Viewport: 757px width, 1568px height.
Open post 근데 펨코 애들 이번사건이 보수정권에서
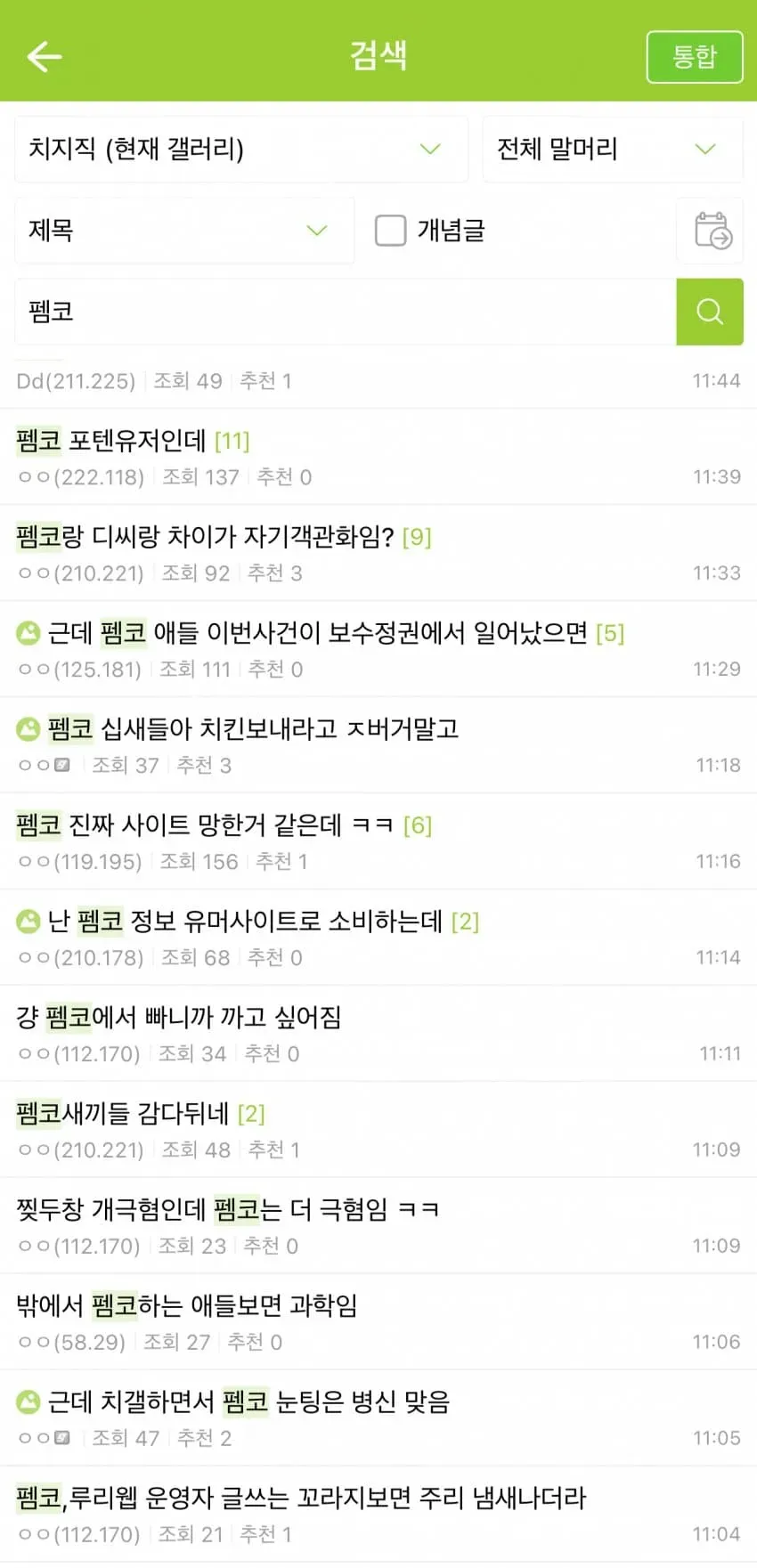378,649
